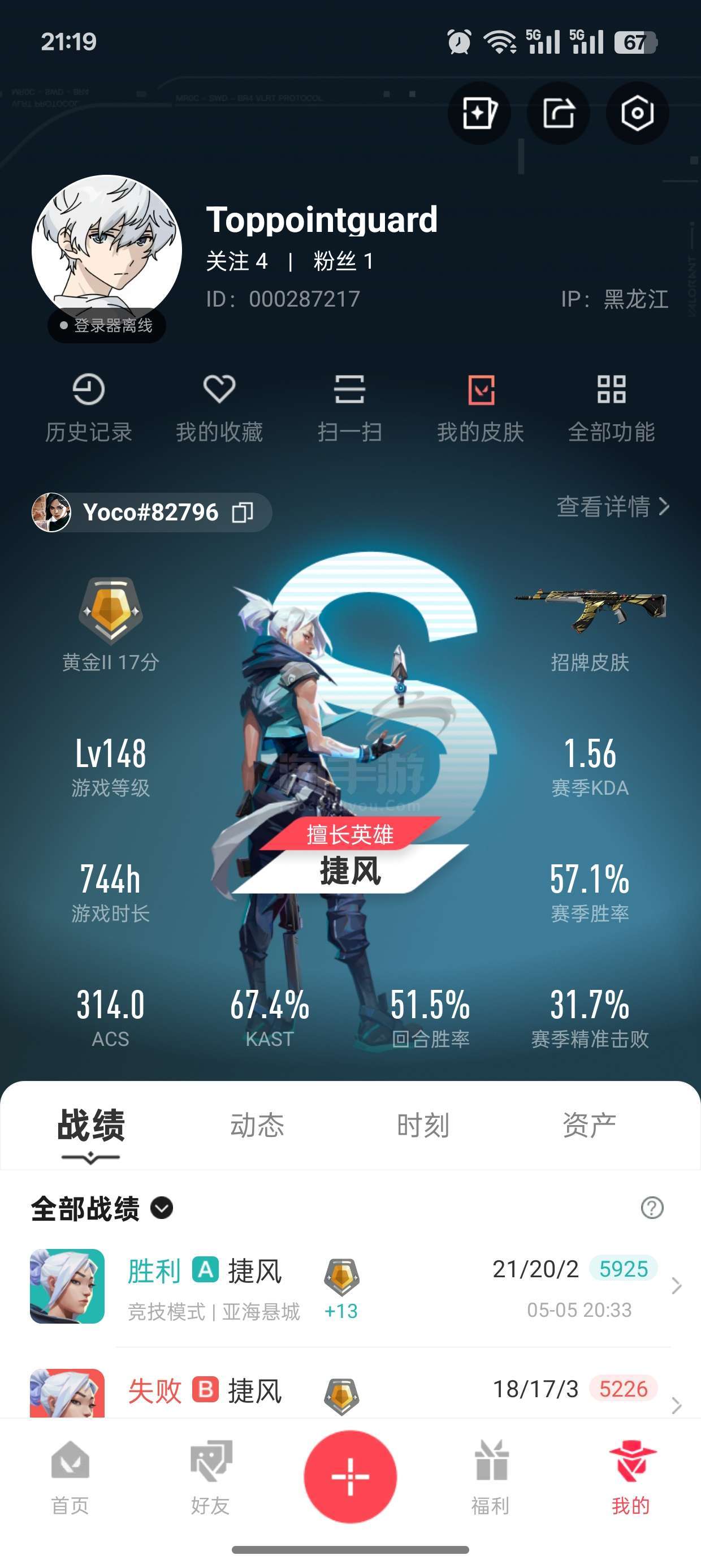Open 我的收藏 favorites
Viewport: 701px width, 1568px height.
pos(219,408)
